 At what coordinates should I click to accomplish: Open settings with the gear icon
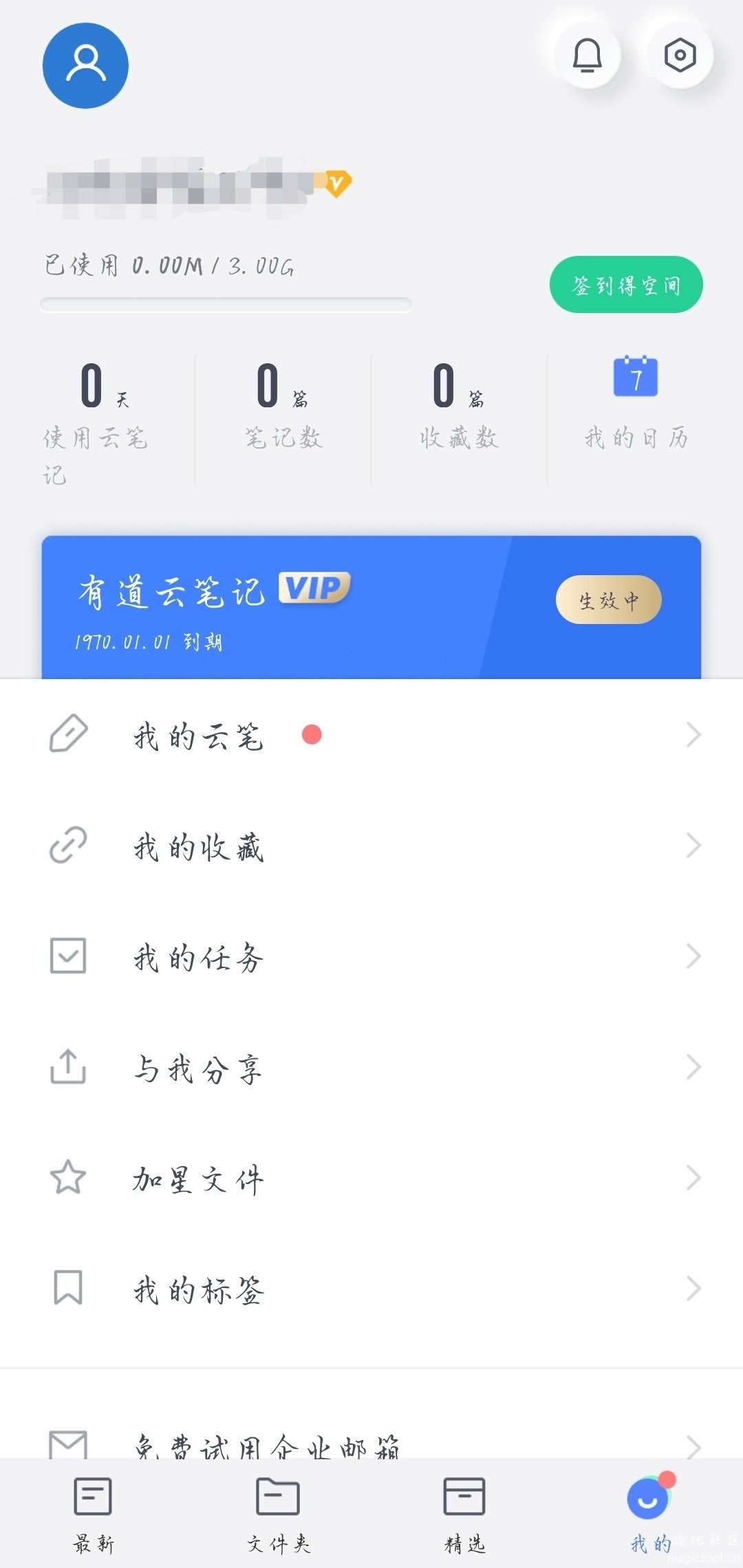[680, 56]
